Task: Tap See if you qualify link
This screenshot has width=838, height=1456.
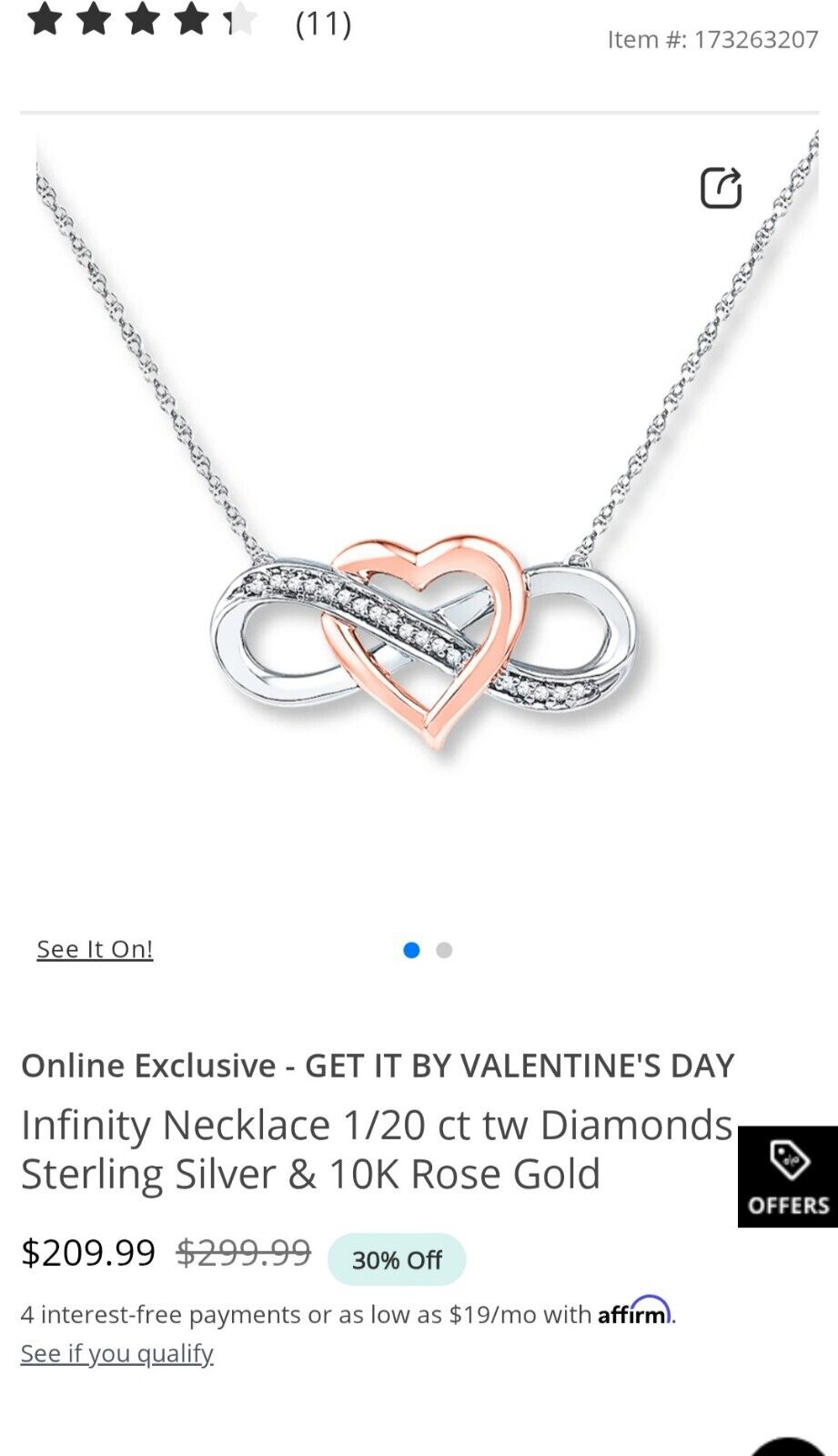Action: point(116,1353)
